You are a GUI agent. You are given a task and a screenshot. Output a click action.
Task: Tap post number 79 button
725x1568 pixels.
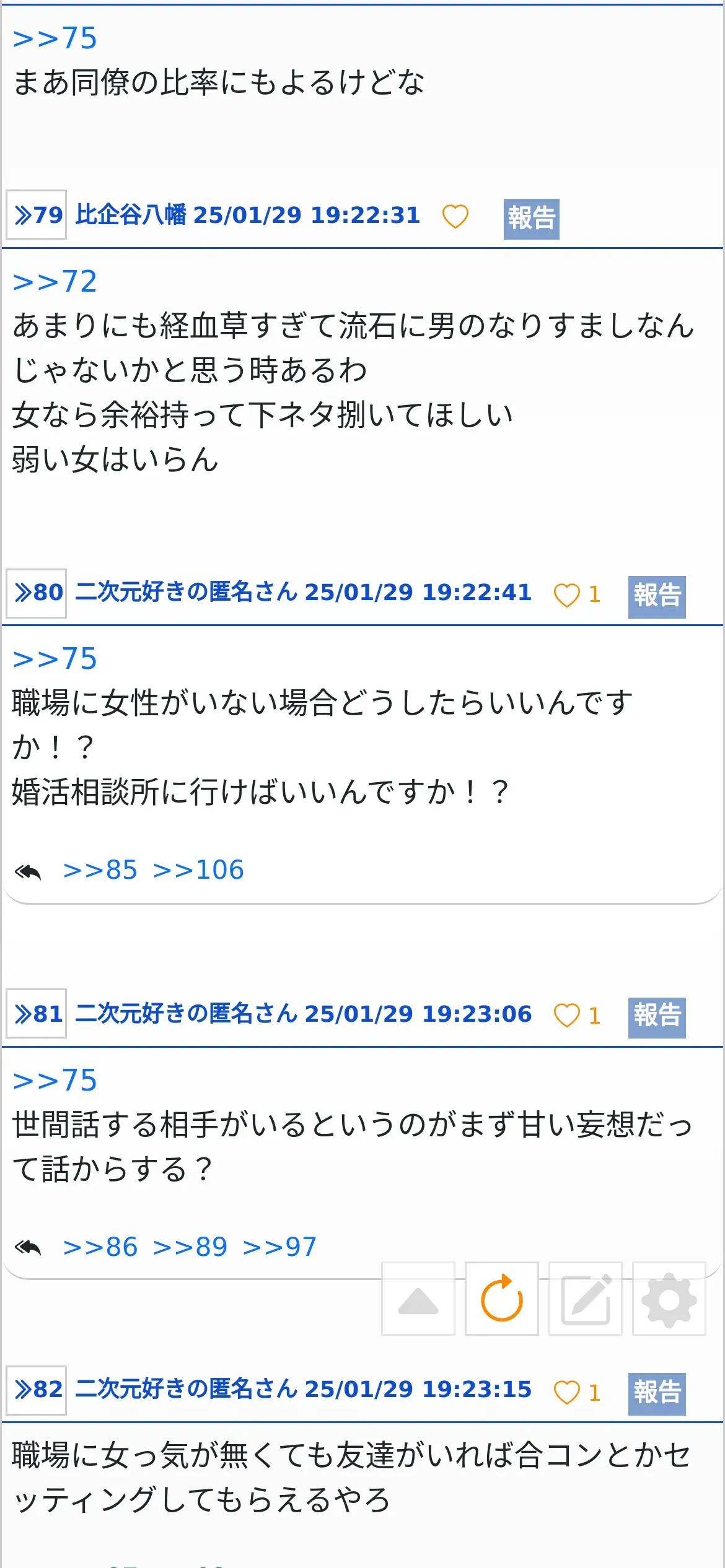(x=37, y=215)
